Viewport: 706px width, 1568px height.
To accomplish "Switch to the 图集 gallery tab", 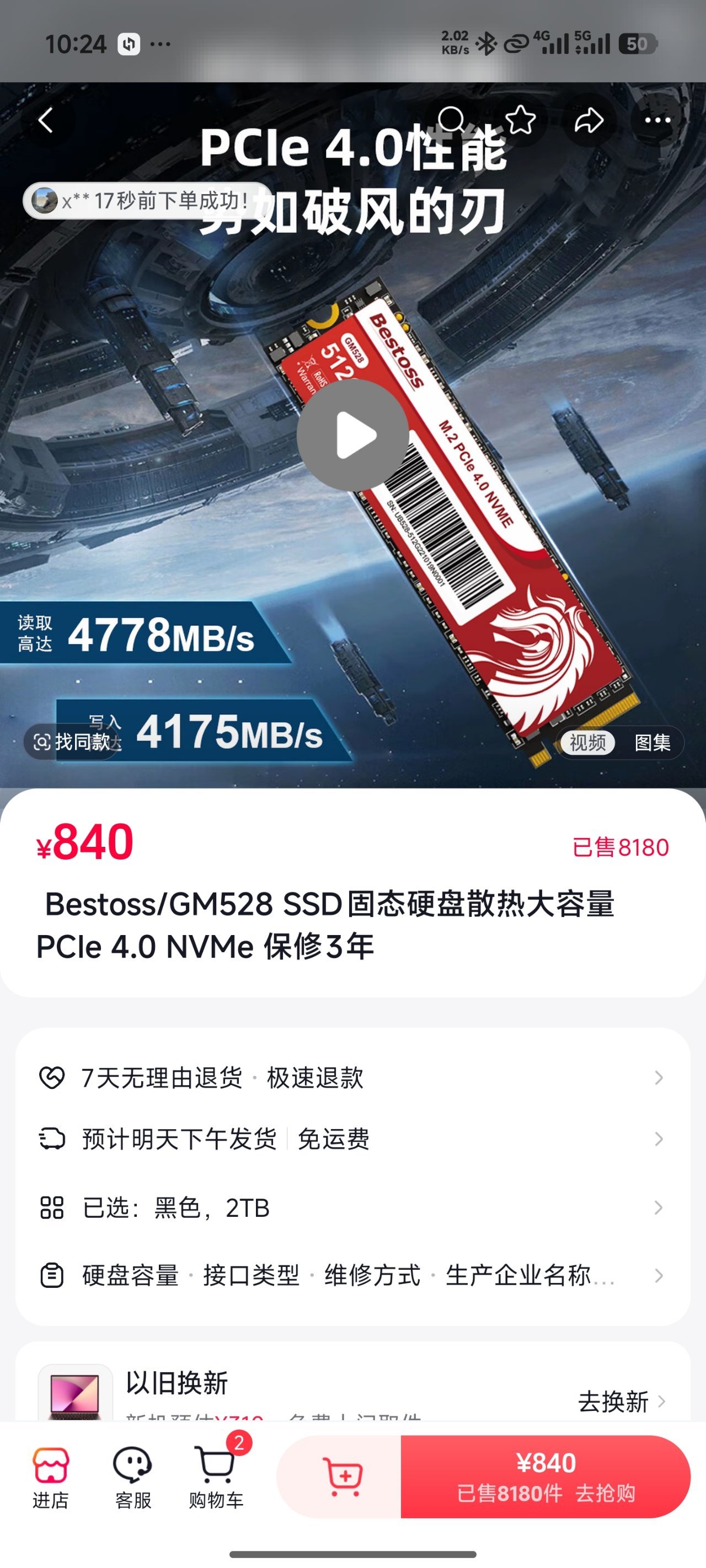I will click(x=652, y=742).
